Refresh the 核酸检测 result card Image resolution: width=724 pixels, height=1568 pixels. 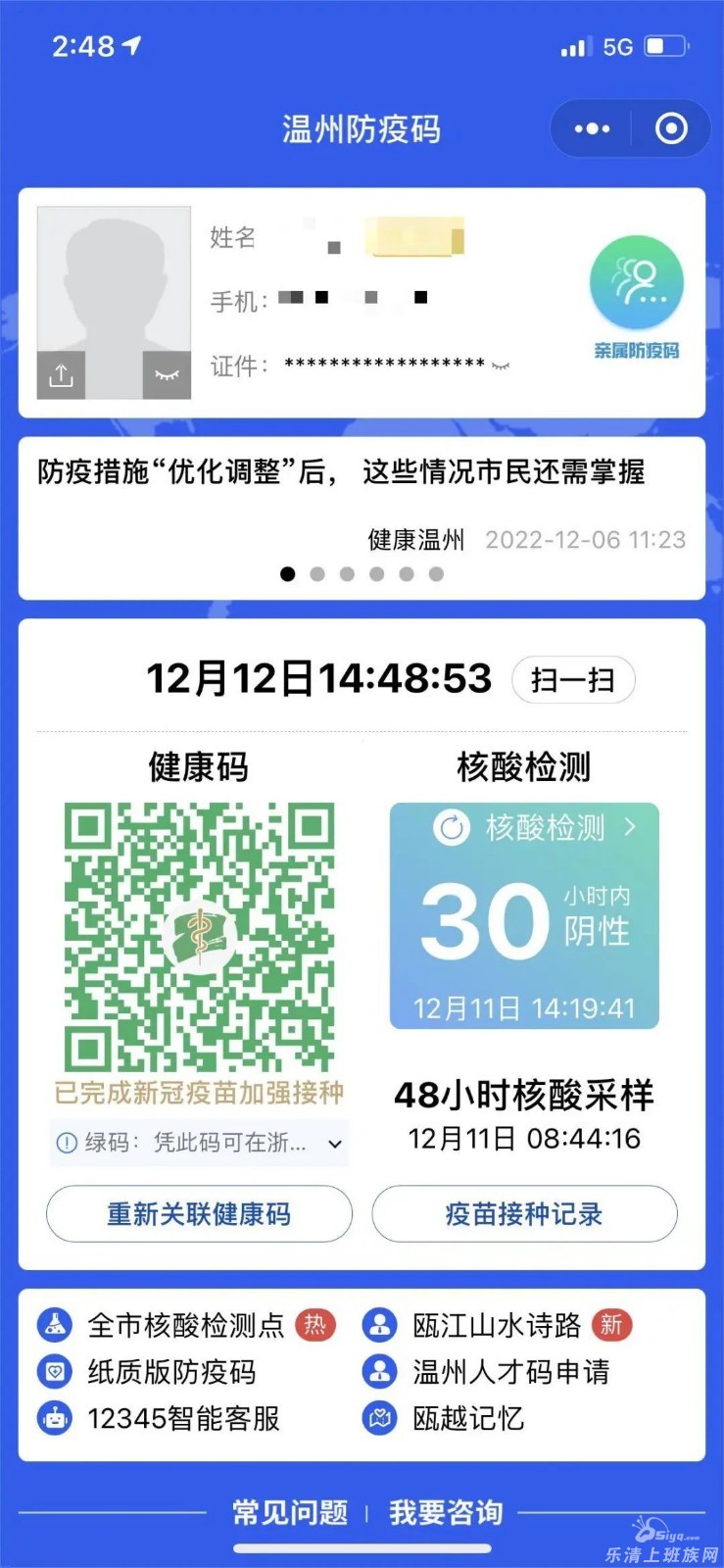[452, 828]
